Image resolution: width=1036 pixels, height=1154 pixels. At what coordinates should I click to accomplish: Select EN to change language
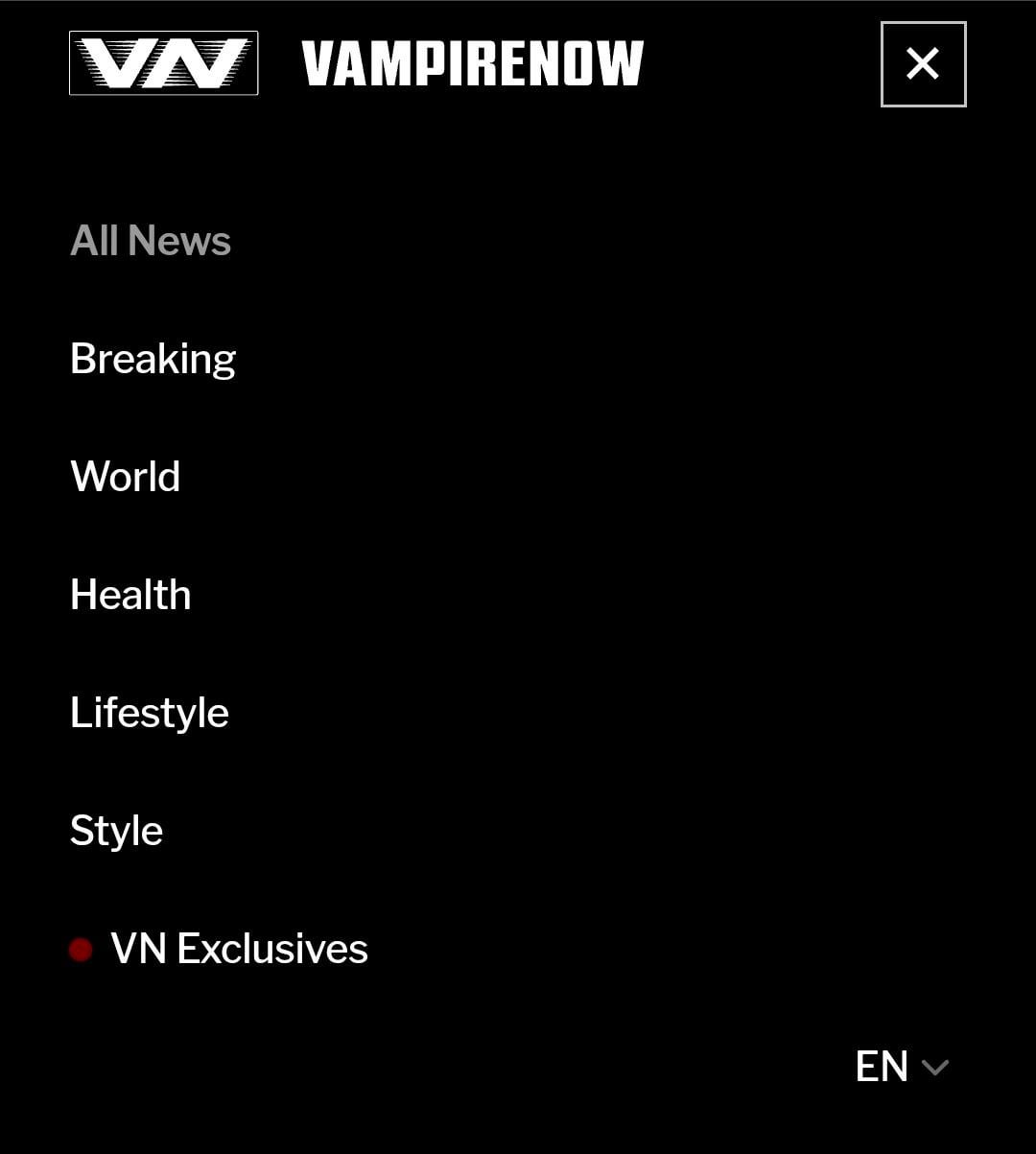tap(882, 1066)
